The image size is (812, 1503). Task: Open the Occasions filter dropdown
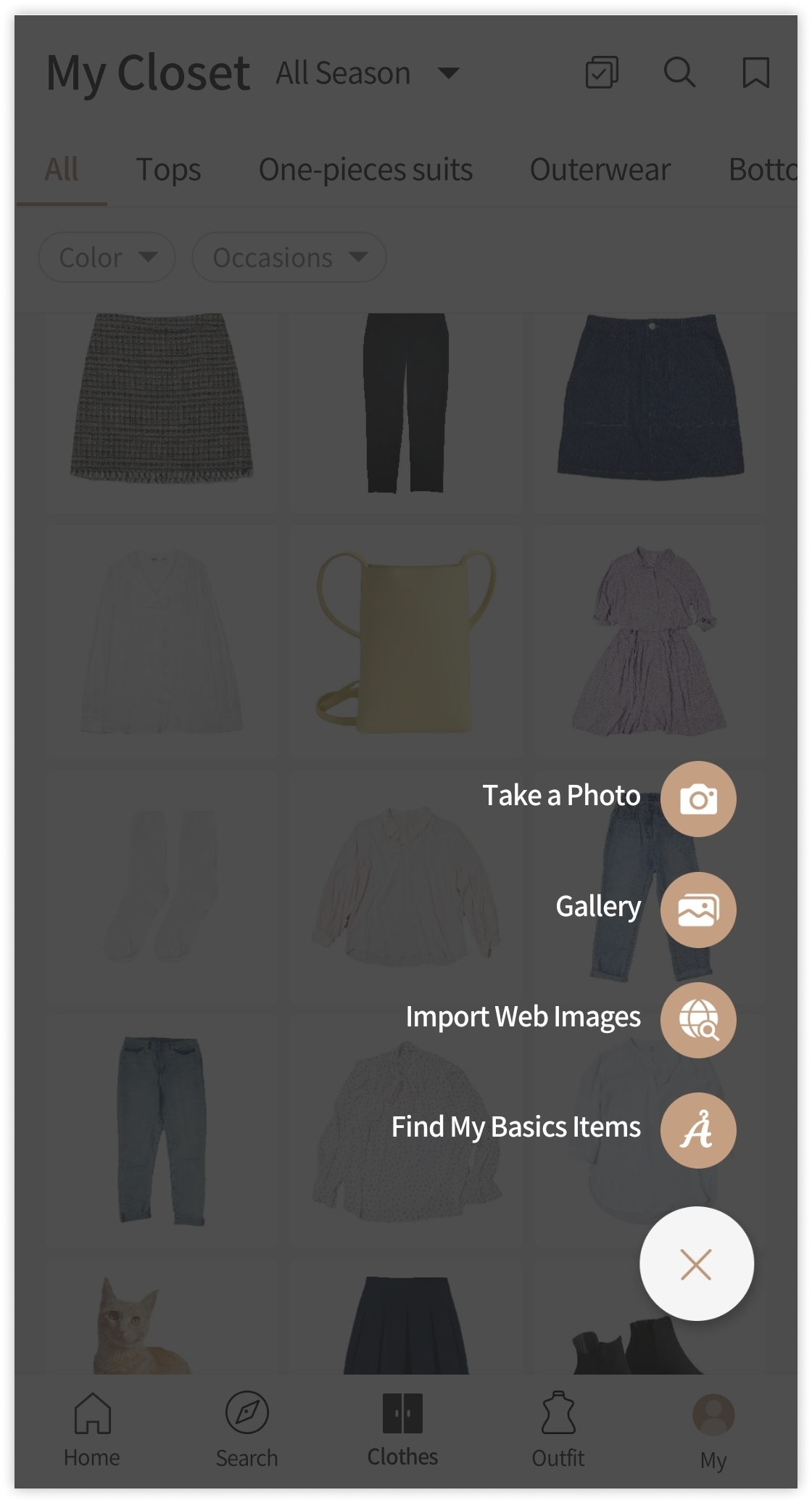(289, 257)
